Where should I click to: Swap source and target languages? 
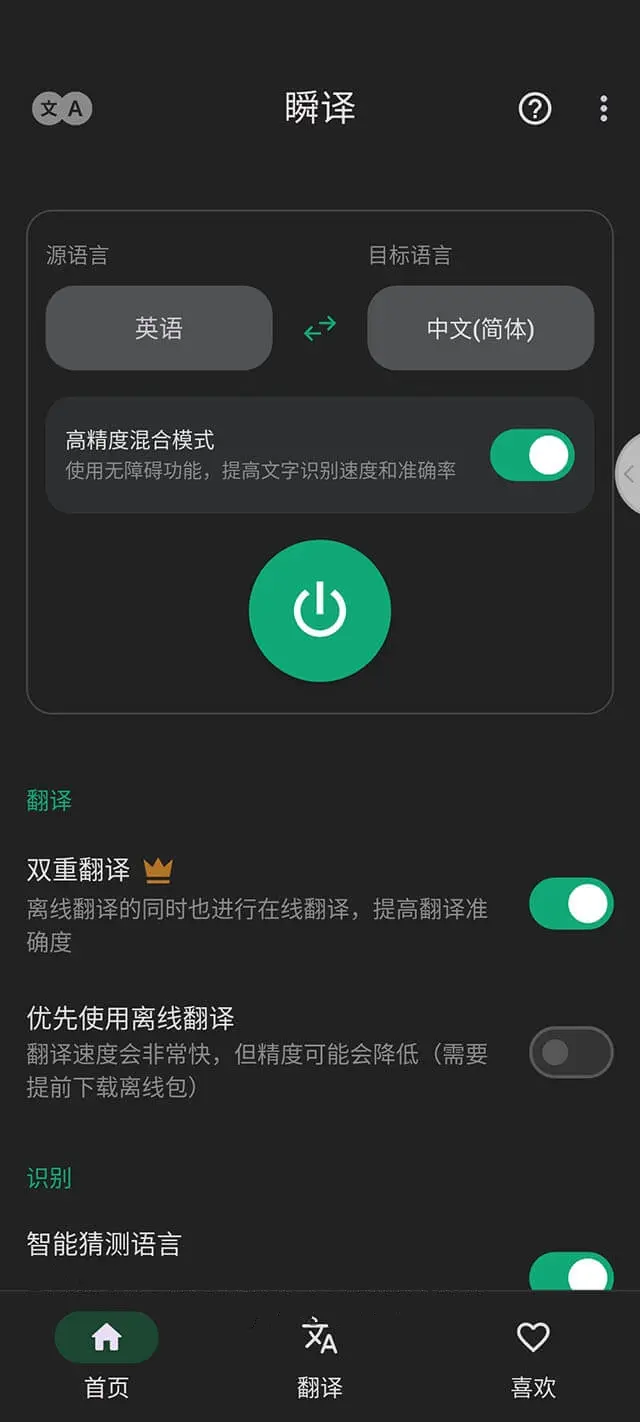(320, 328)
